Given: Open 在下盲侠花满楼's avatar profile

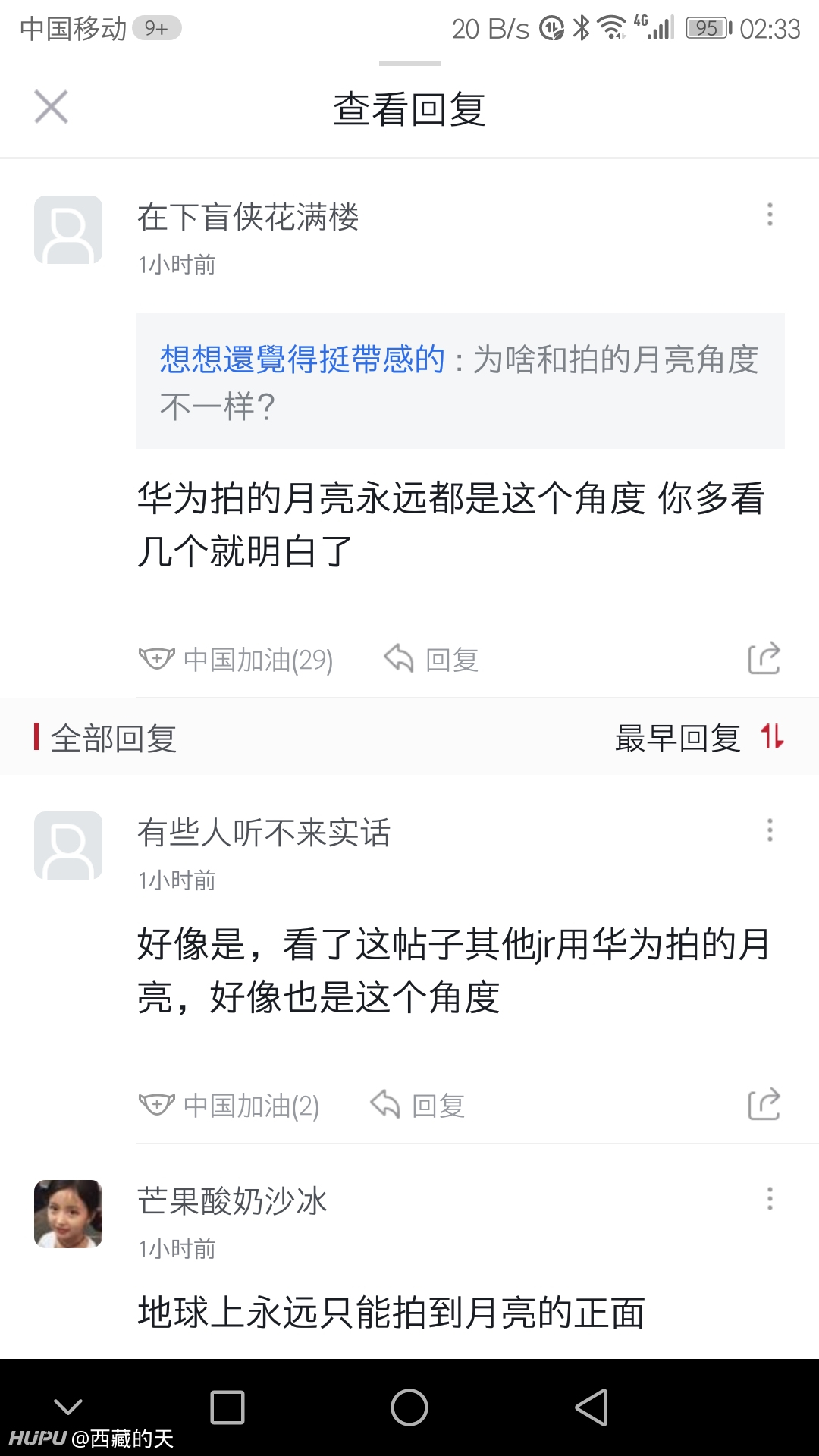Looking at the screenshot, I should (68, 230).
